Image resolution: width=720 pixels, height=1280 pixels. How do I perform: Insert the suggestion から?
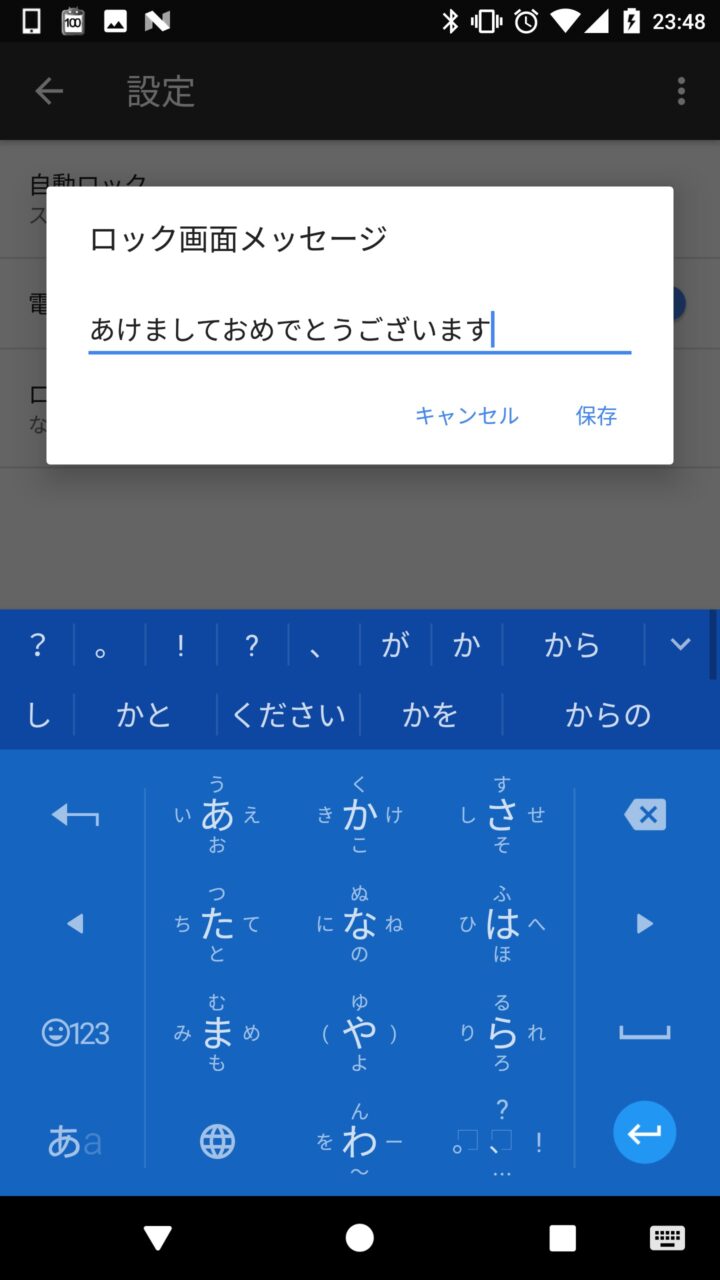tap(572, 645)
